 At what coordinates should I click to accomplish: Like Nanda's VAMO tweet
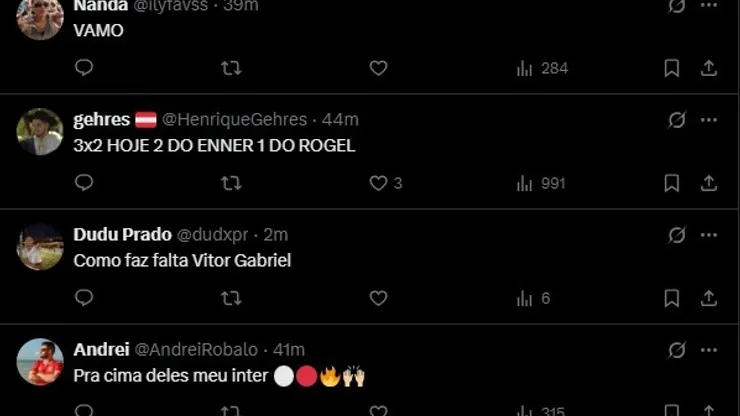pos(378,68)
